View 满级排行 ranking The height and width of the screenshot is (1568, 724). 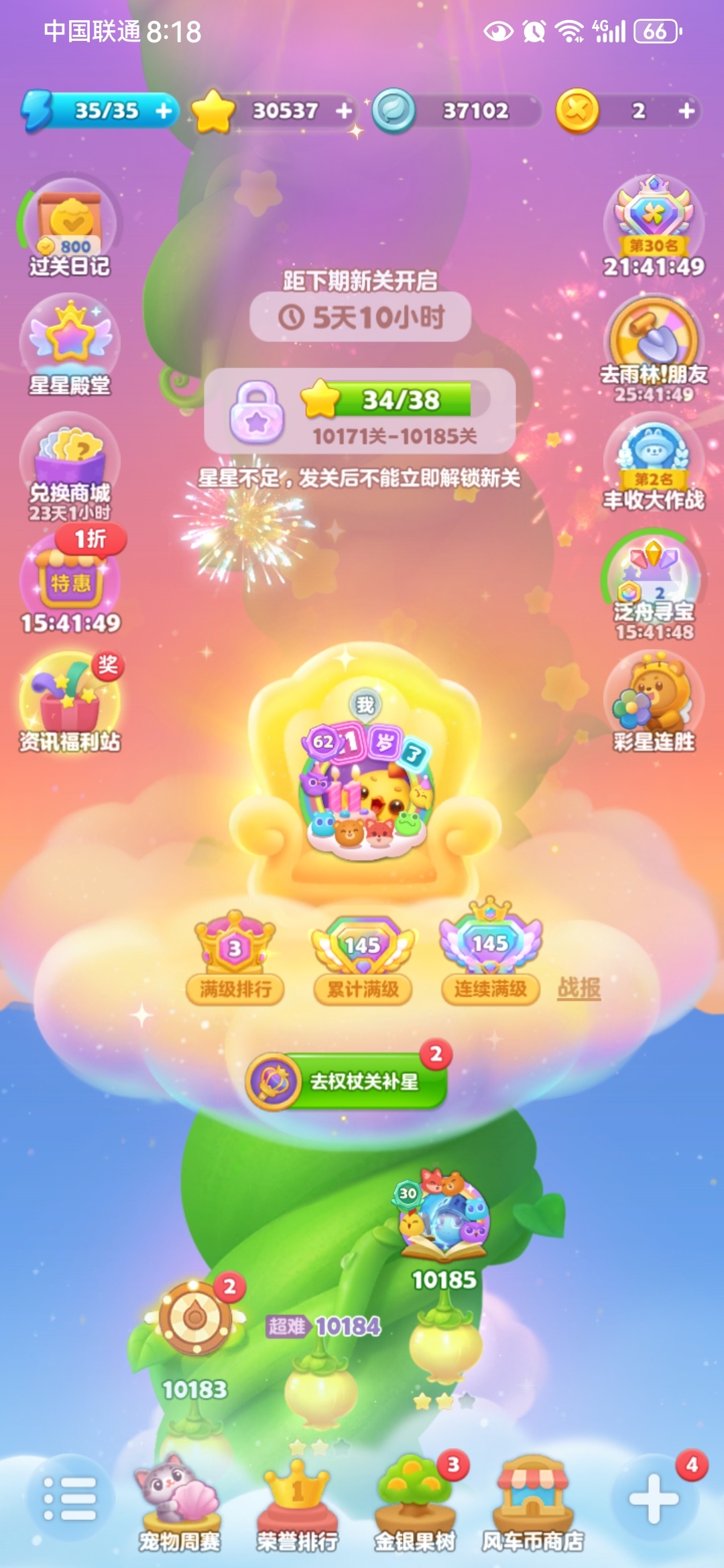[235, 958]
